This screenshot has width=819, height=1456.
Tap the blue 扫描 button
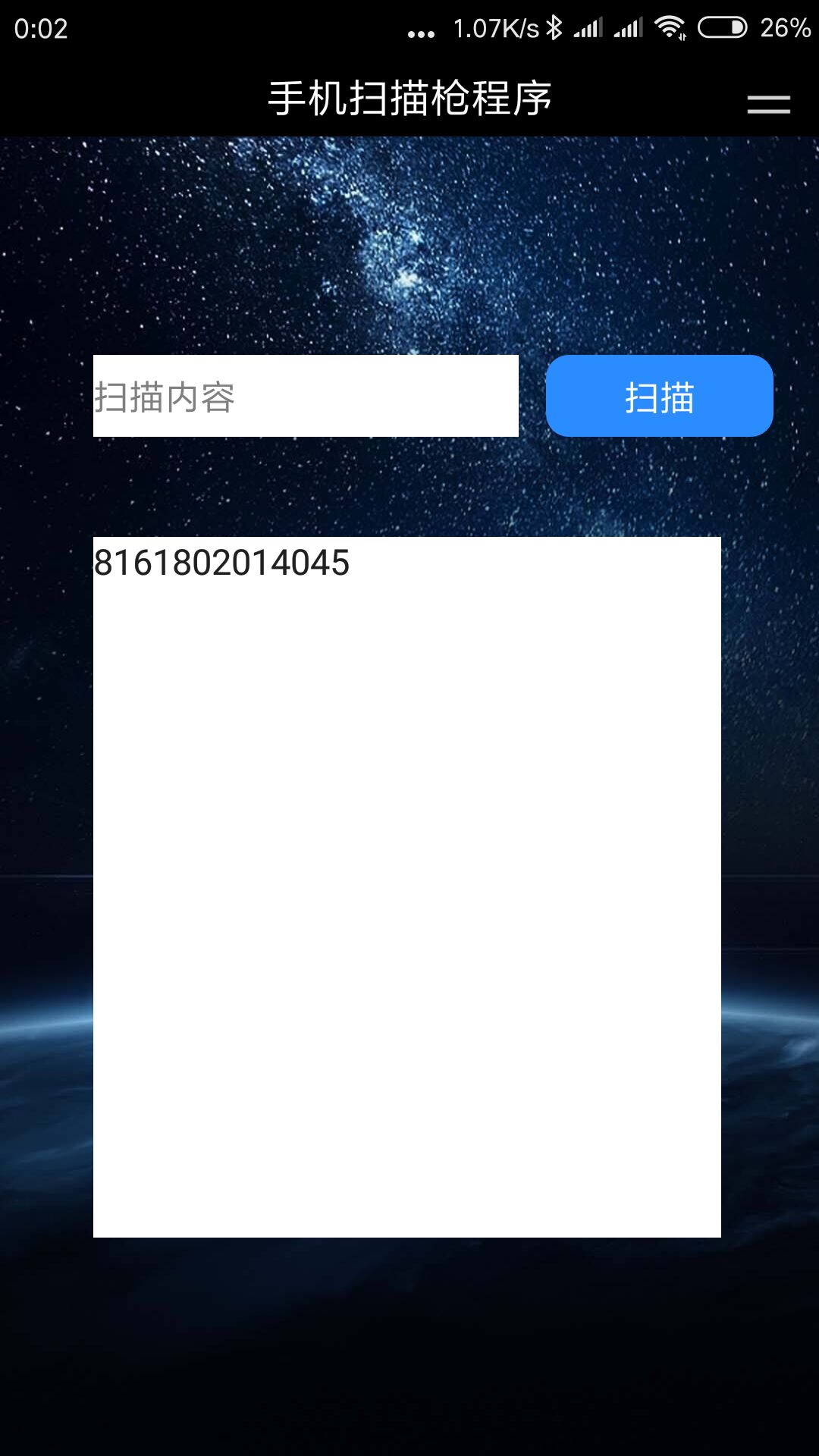659,396
